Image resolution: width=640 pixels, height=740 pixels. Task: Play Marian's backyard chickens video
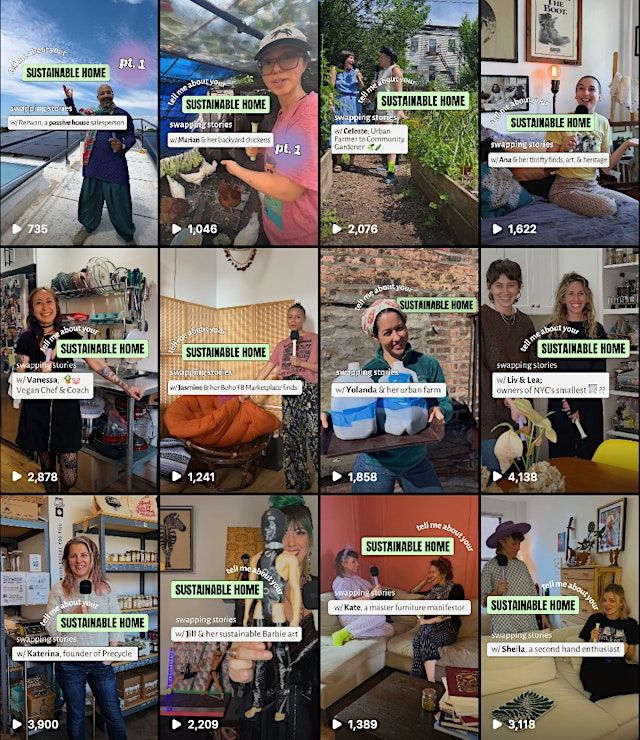click(x=238, y=122)
